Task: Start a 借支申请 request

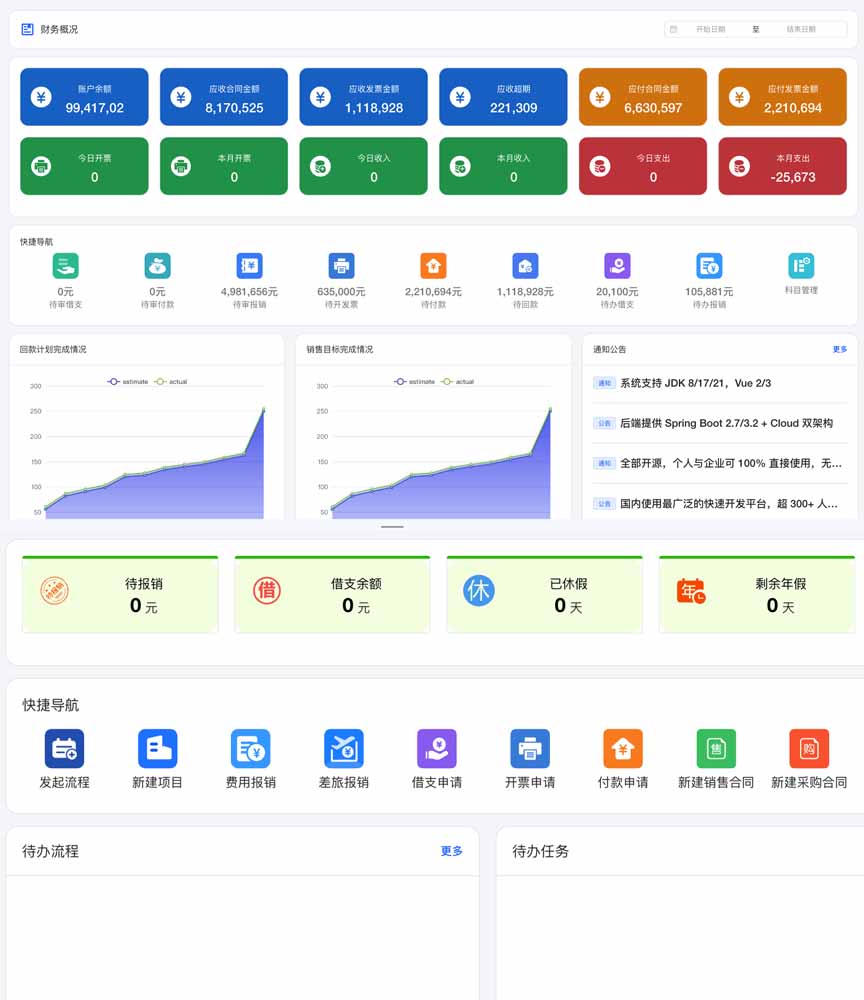Action: [437, 759]
